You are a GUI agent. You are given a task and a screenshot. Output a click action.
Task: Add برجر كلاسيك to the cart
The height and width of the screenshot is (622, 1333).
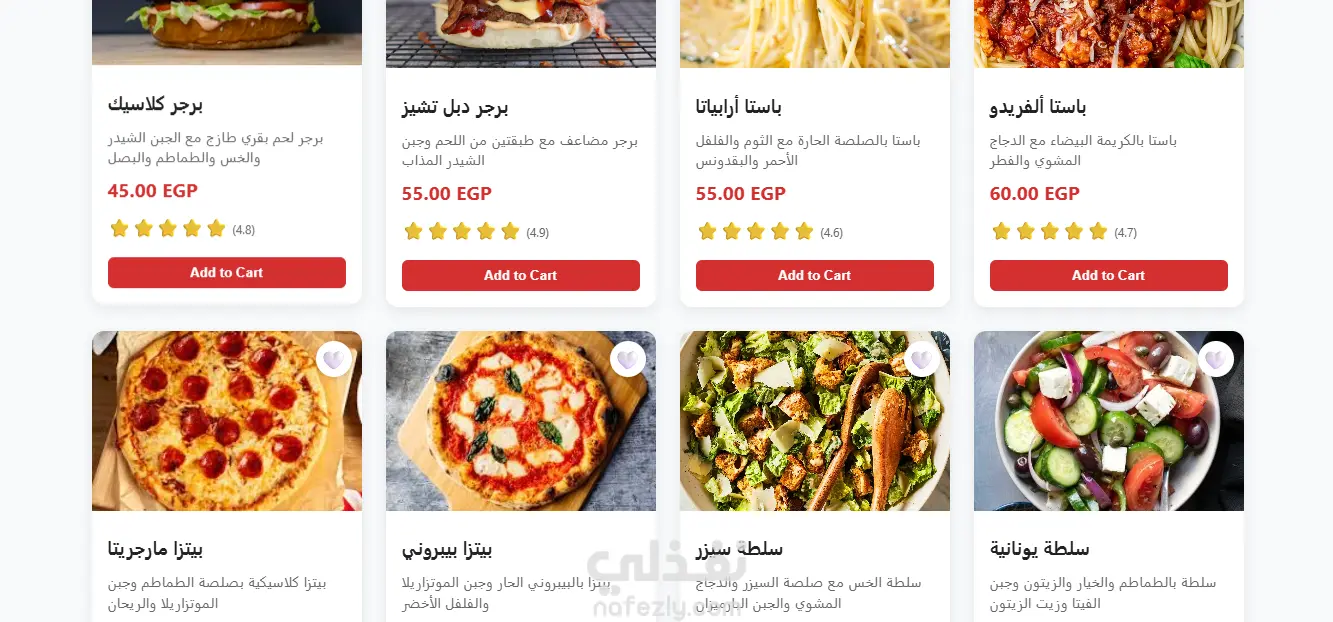click(x=227, y=272)
